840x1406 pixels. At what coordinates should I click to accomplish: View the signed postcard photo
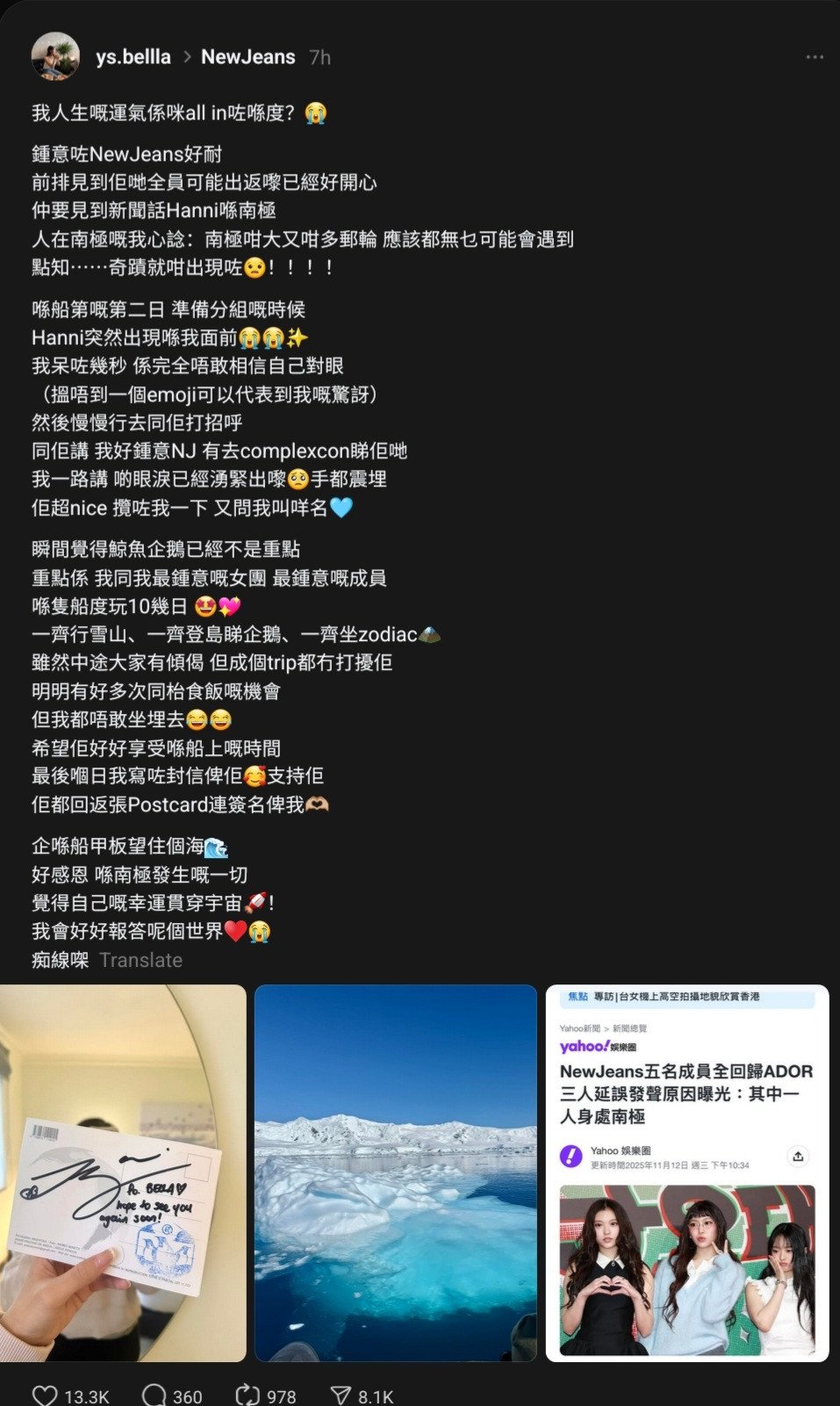[x=123, y=1172]
